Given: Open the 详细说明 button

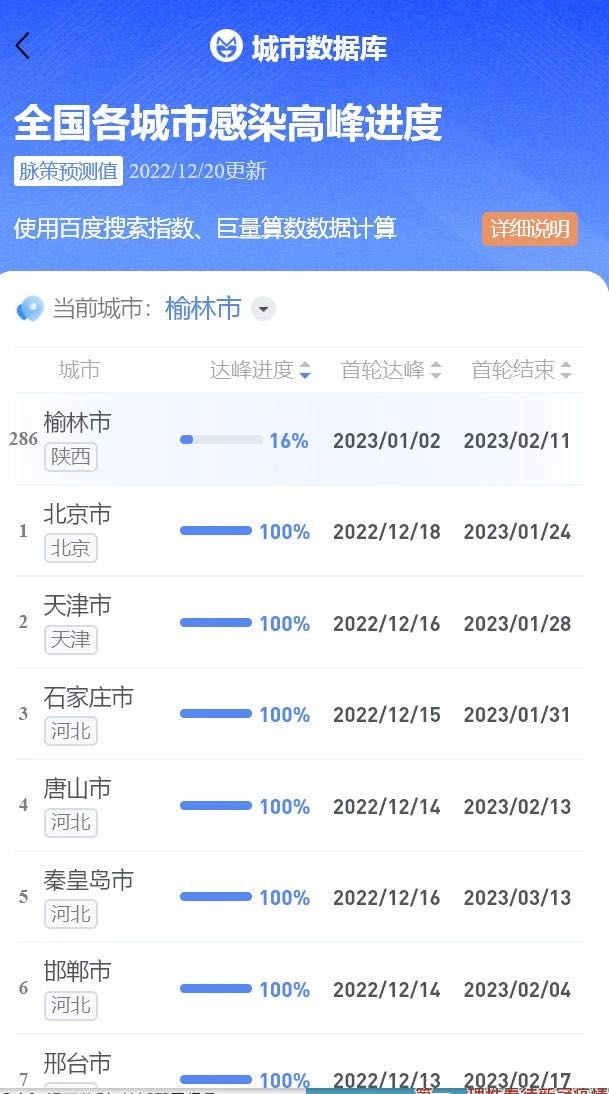Looking at the screenshot, I should [529, 229].
